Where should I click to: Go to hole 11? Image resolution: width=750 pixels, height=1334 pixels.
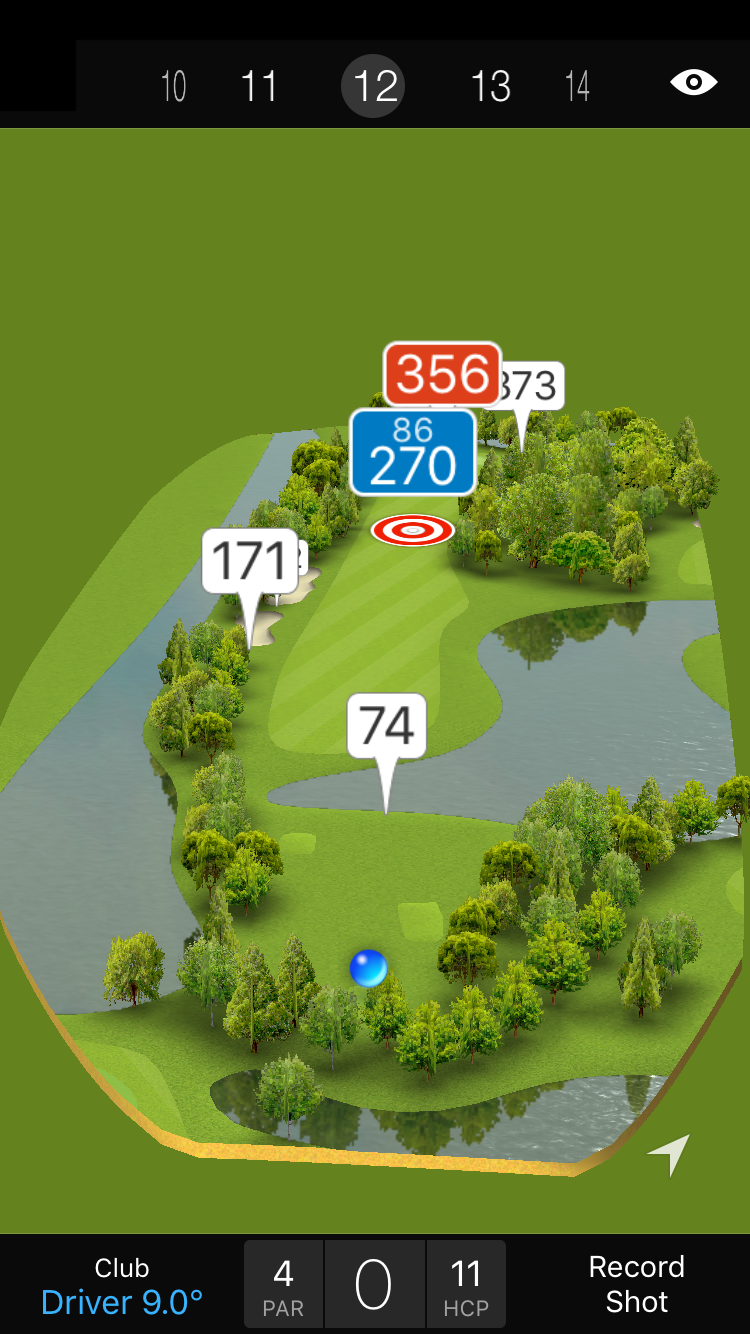[259, 86]
